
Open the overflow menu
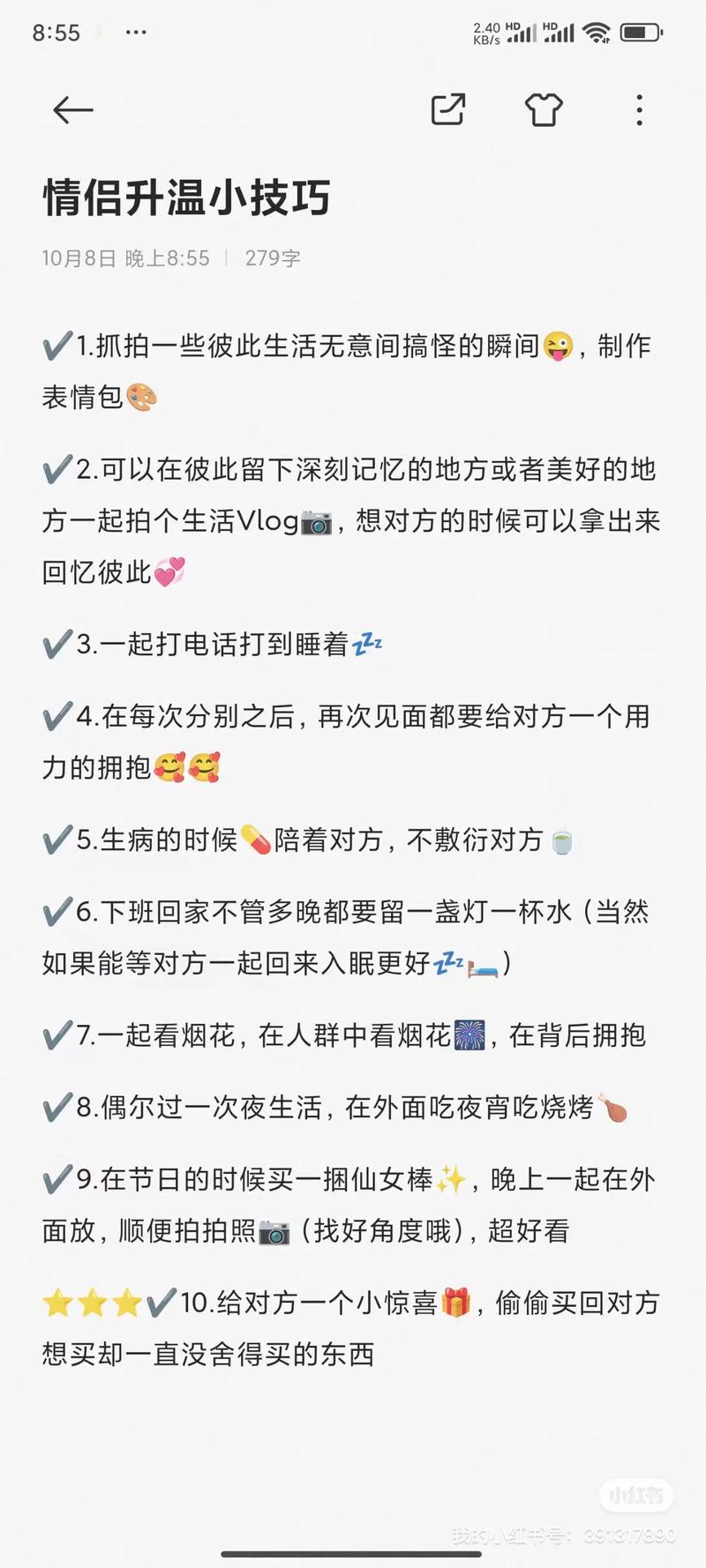tap(640, 110)
